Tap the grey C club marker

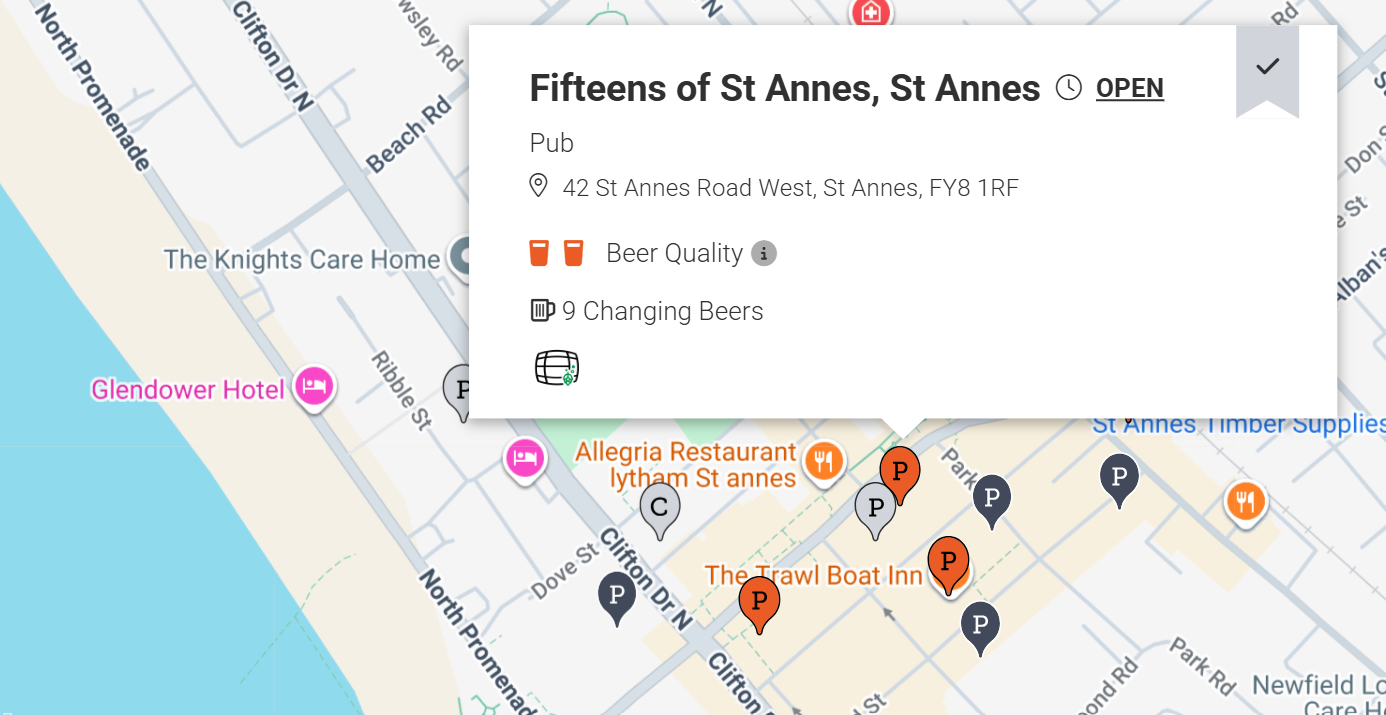(x=659, y=506)
